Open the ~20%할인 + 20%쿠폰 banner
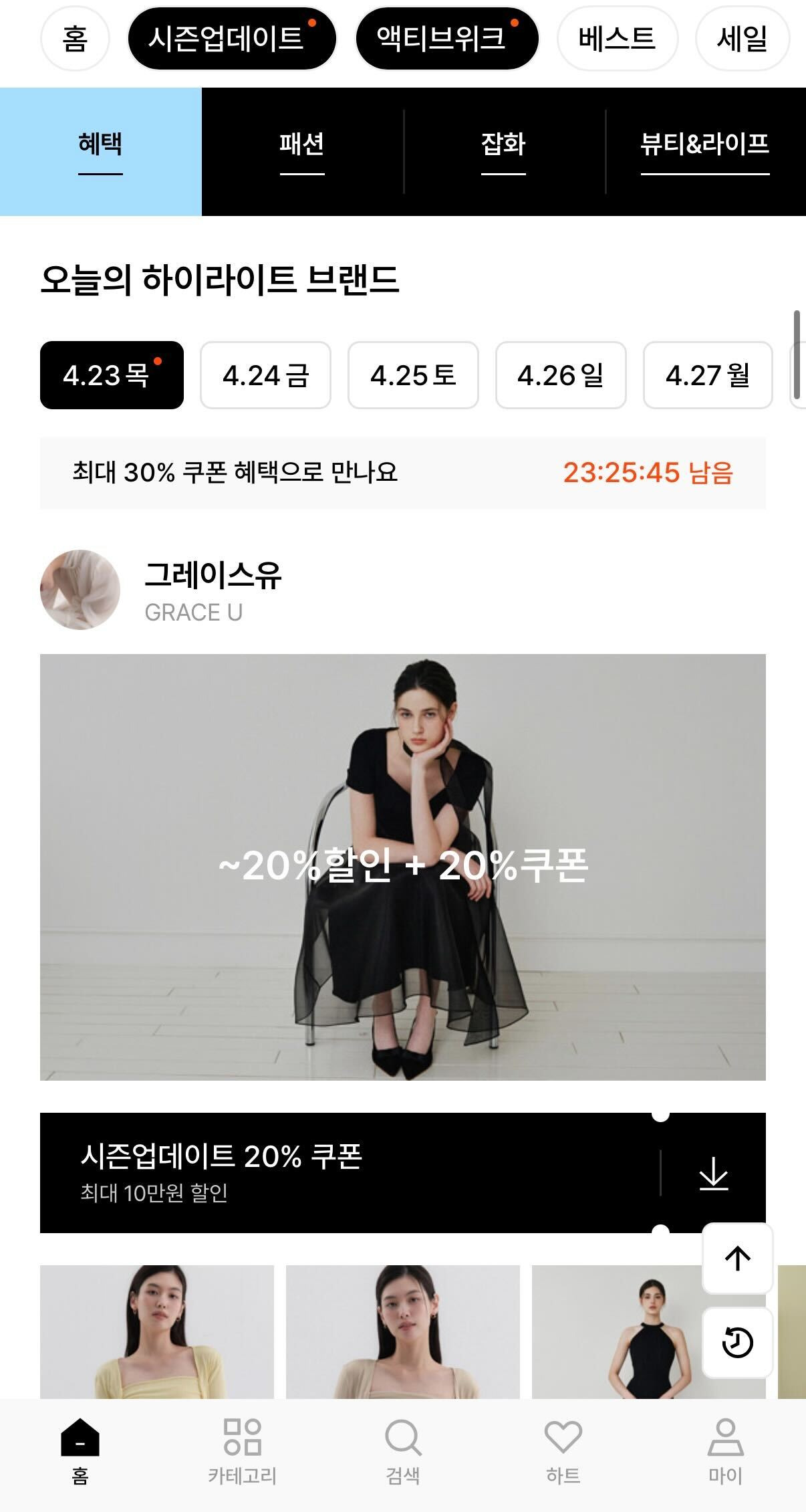The image size is (806, 1512). (x=403, y=867)
